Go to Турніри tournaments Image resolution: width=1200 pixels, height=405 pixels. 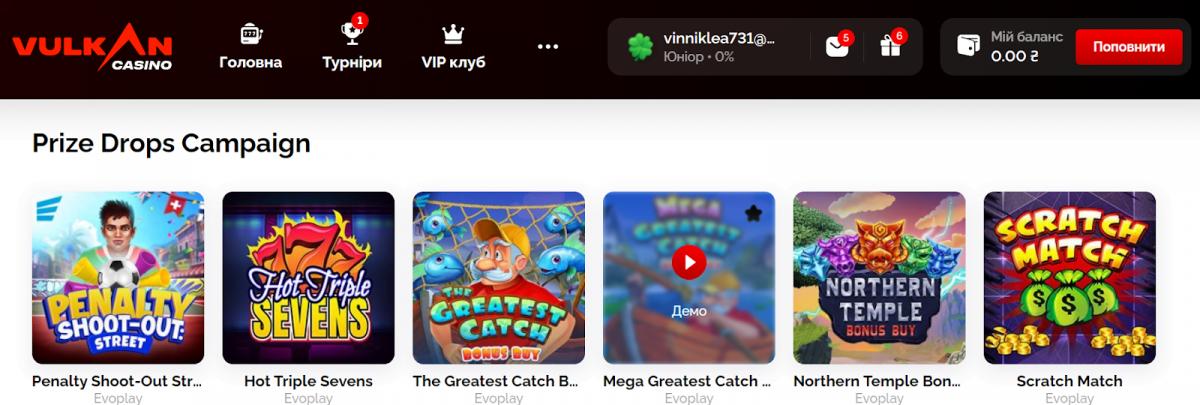(x=352, y=47)
